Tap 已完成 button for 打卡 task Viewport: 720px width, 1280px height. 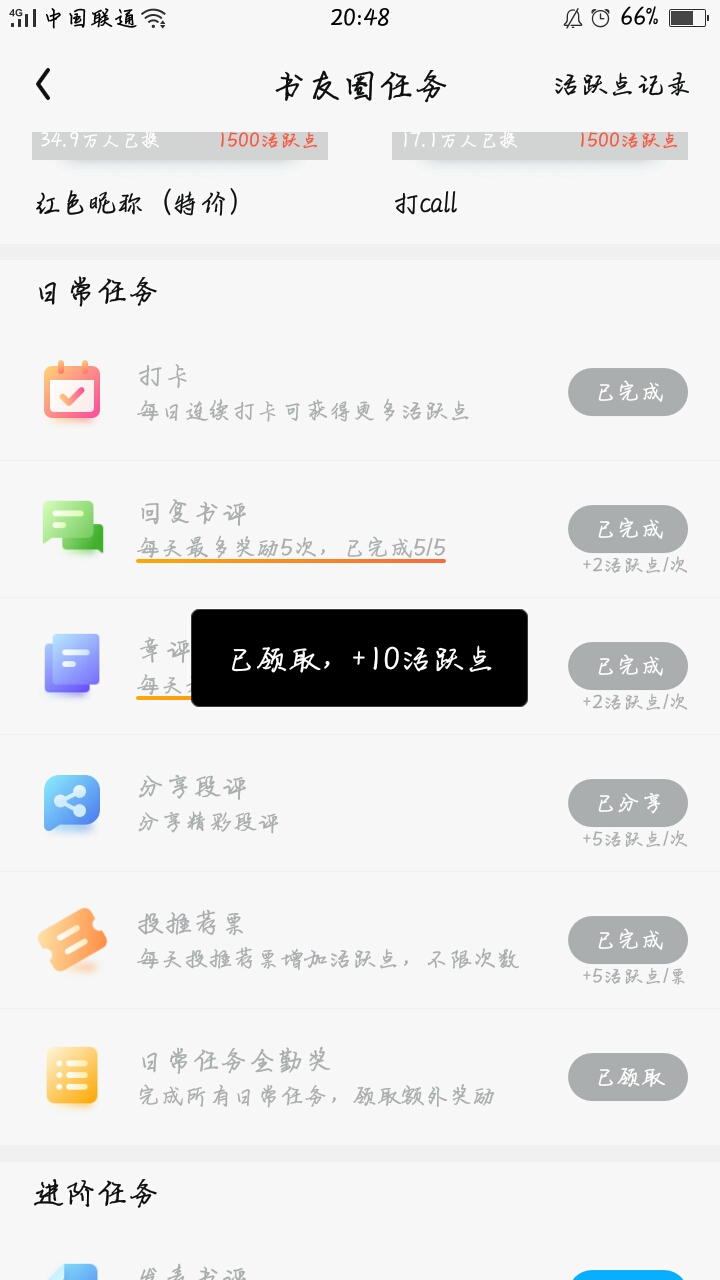tap(628, 392)
